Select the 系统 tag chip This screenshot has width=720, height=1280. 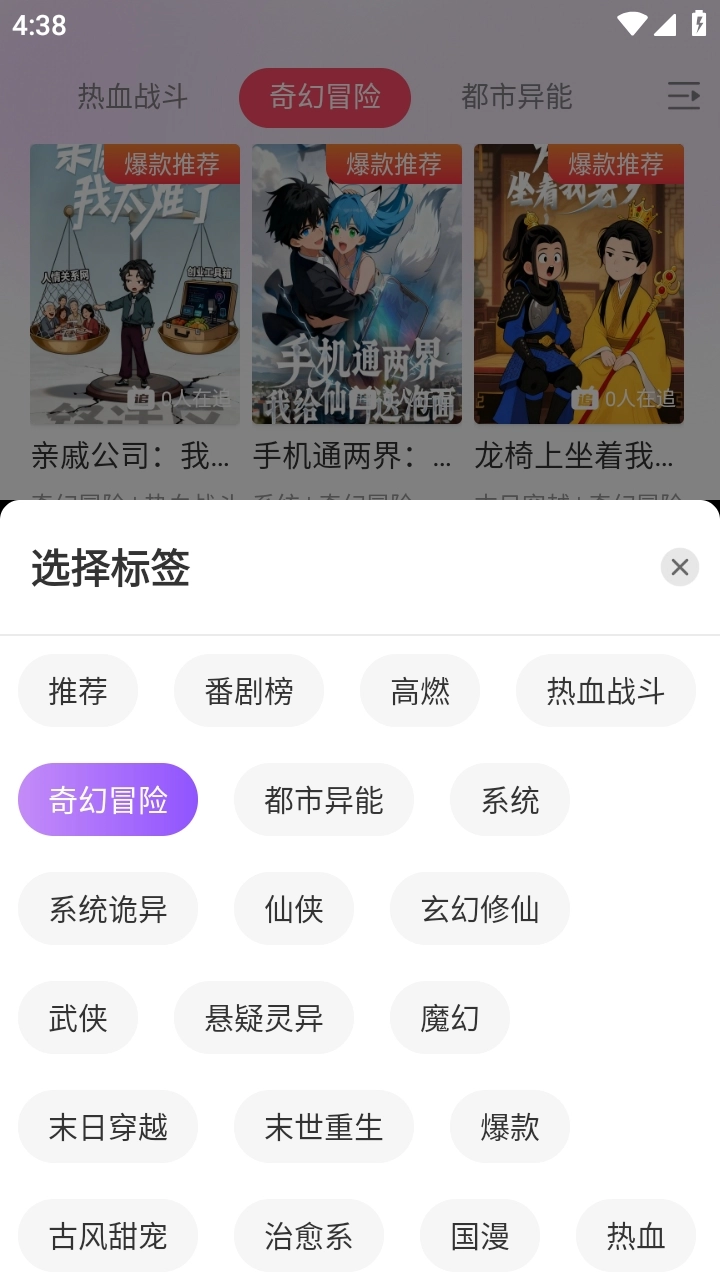coord(509,799)
